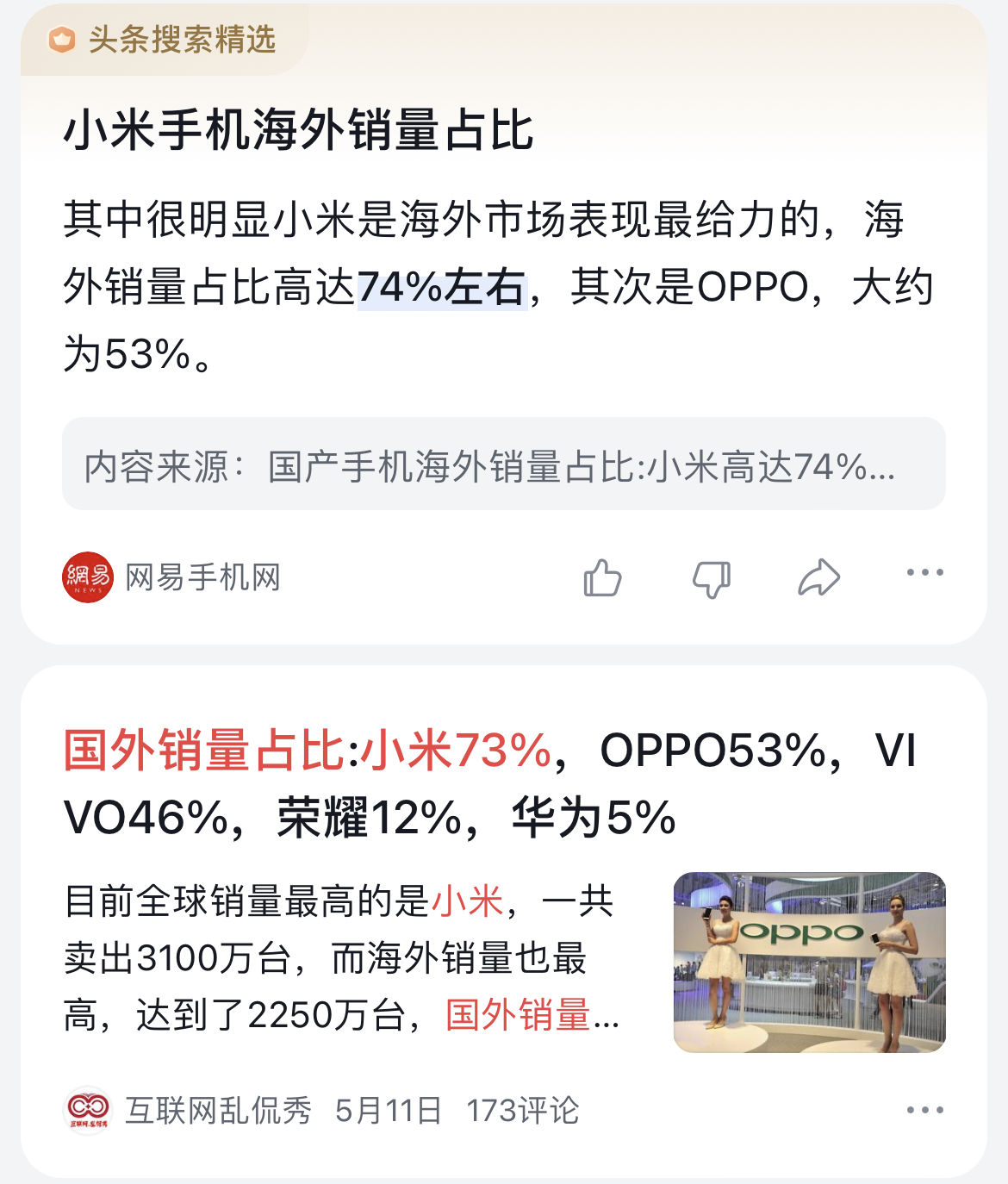
Task: Open more options for 互联网乱侃秀 article
Action: (x=924, y=1110)
